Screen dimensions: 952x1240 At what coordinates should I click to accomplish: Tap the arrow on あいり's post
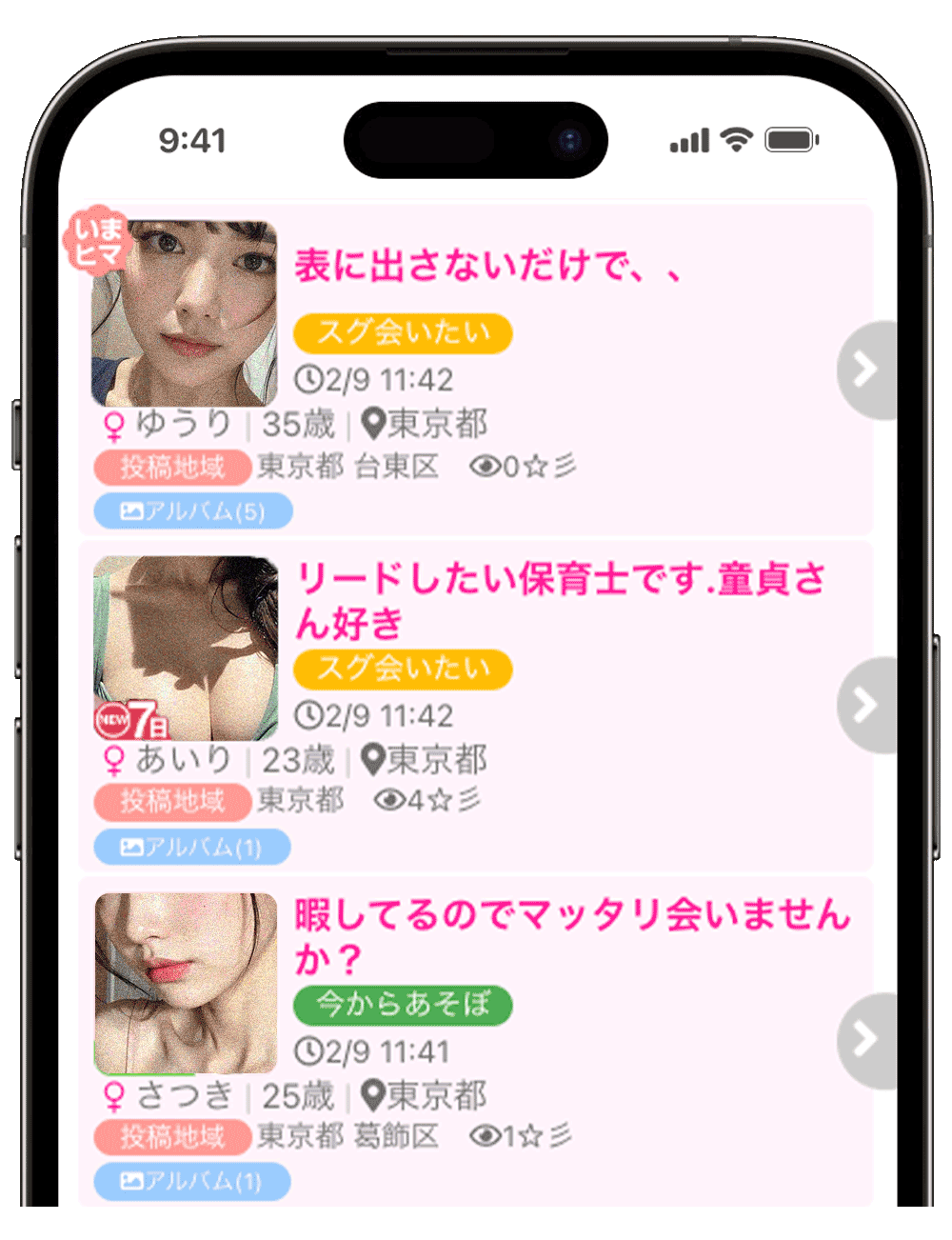pyautogui.click(x=864, y=705)
